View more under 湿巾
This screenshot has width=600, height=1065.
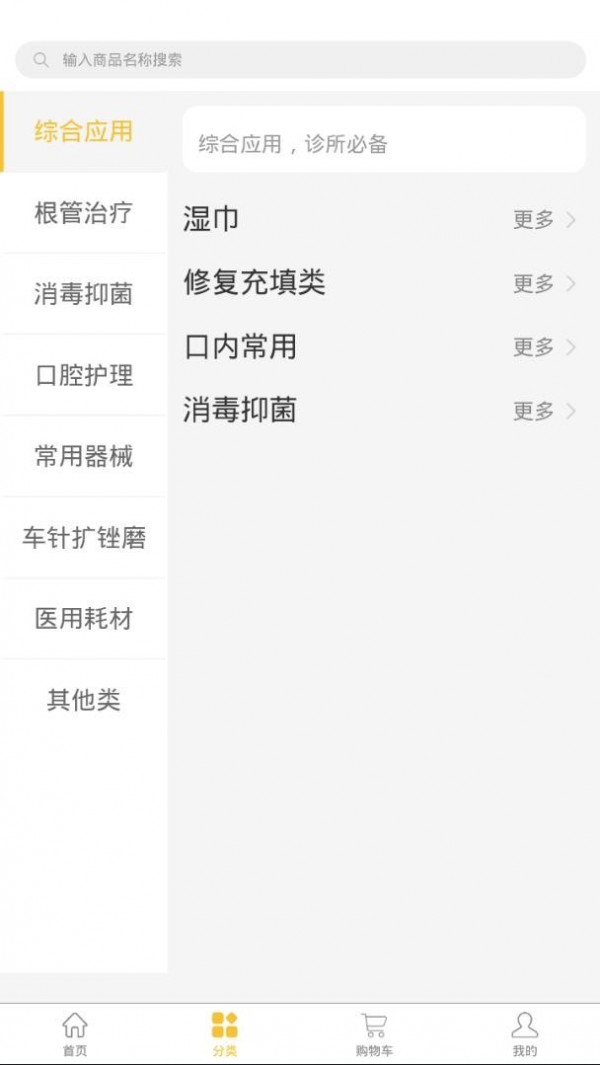pyautogui.click(x=544, y=220)
